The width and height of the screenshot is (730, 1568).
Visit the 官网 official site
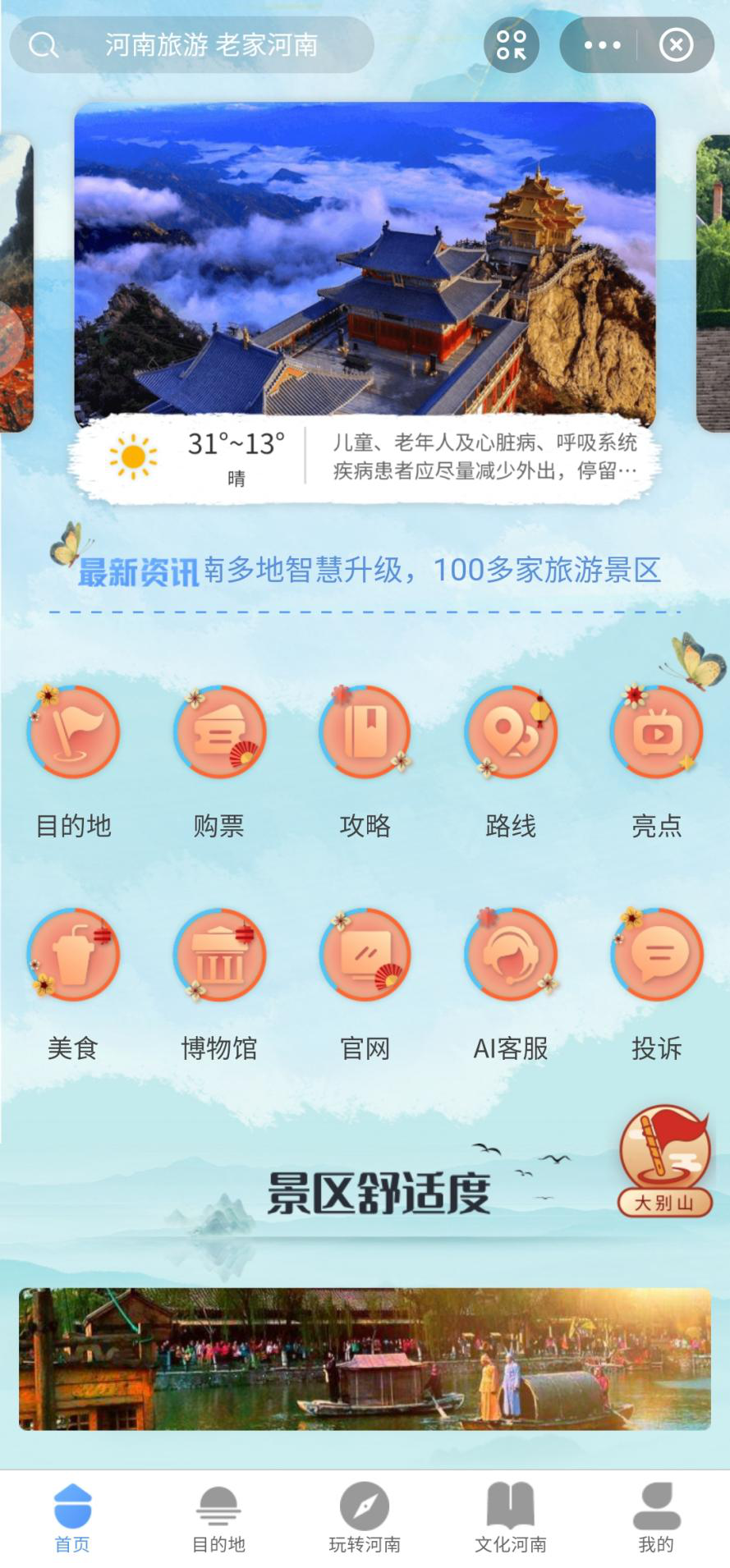click(x=365, y=955)
